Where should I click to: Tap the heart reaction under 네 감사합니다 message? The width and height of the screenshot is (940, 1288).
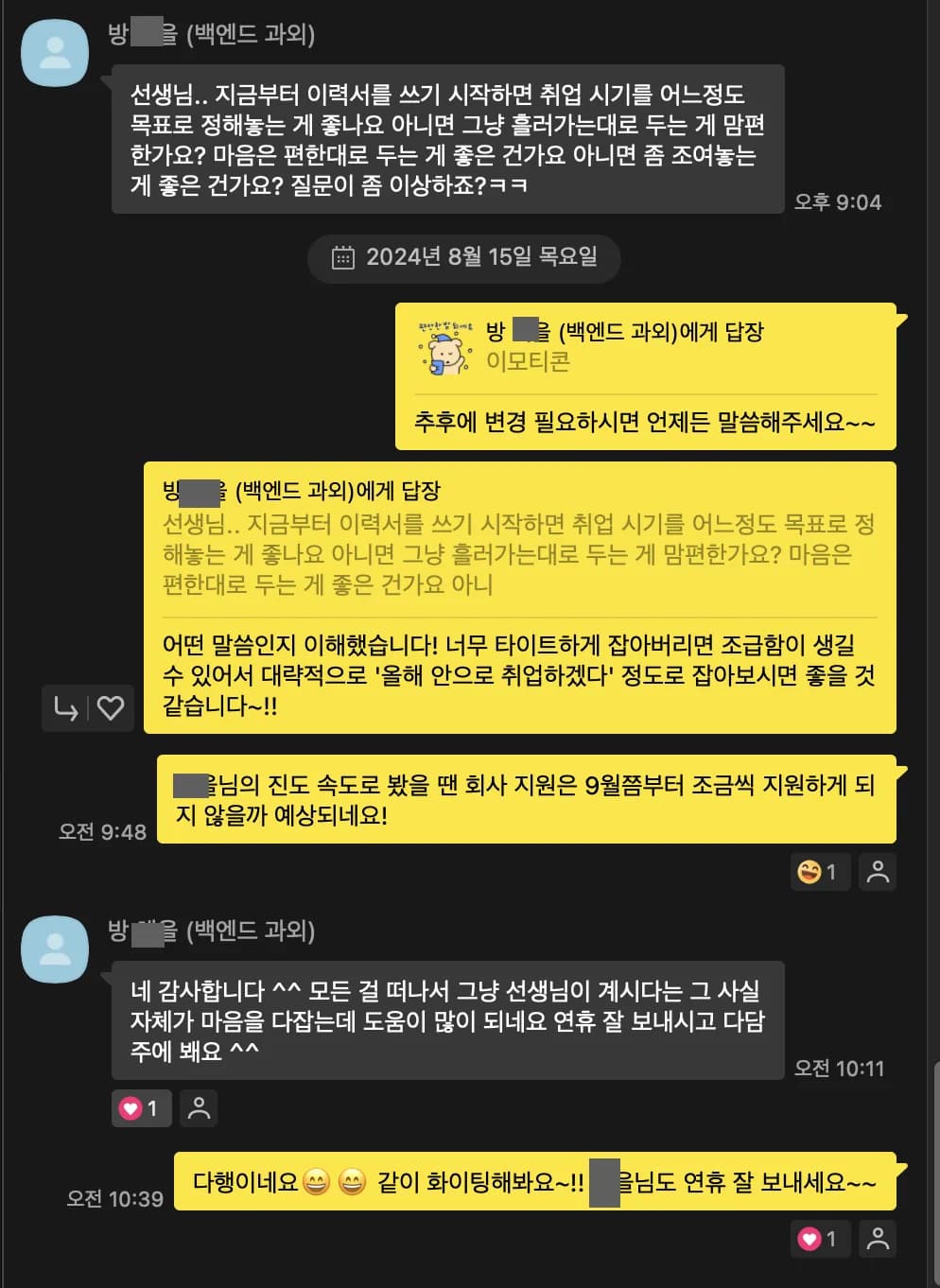[141, 1108]
